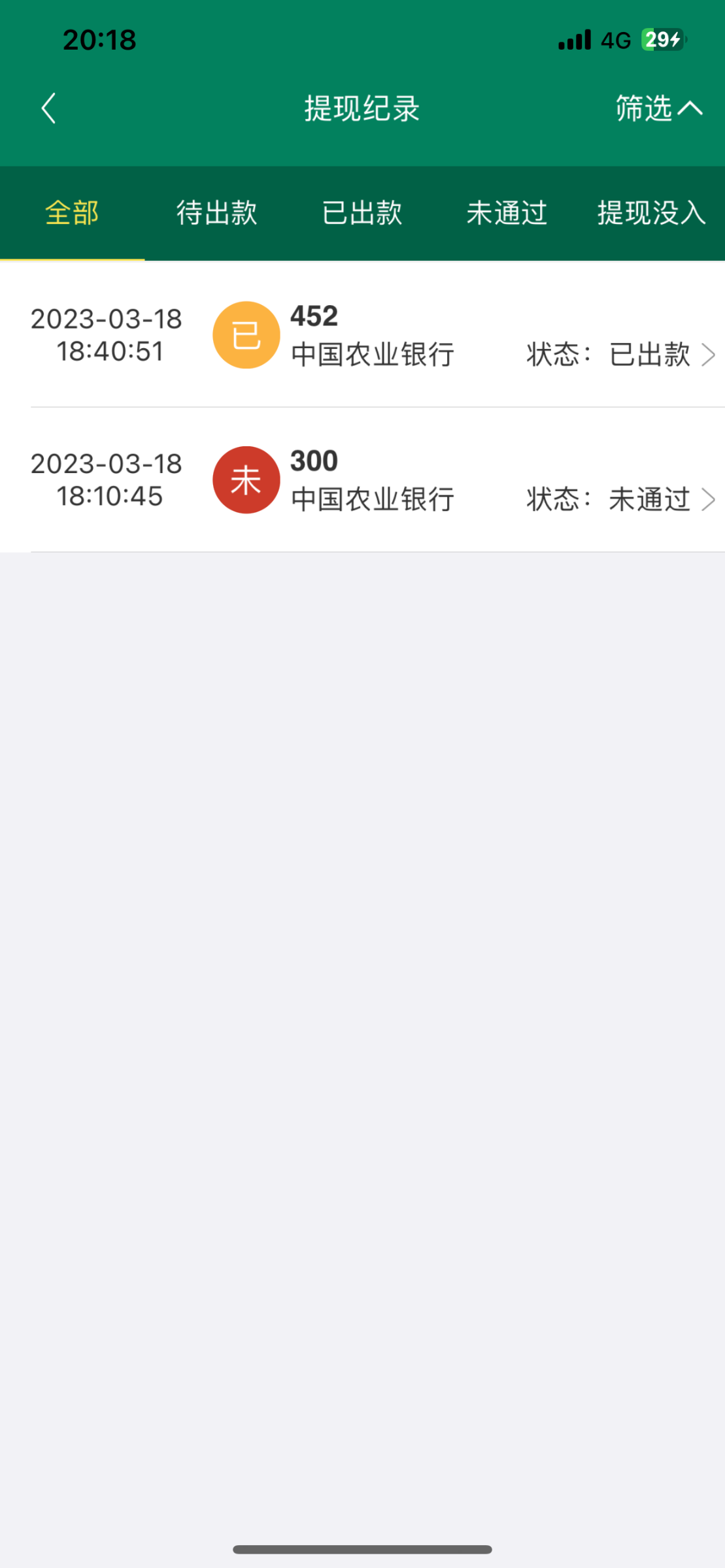
Task: Tap the back arrow to leave 提现纪录
Action: (x=48, y=108)
